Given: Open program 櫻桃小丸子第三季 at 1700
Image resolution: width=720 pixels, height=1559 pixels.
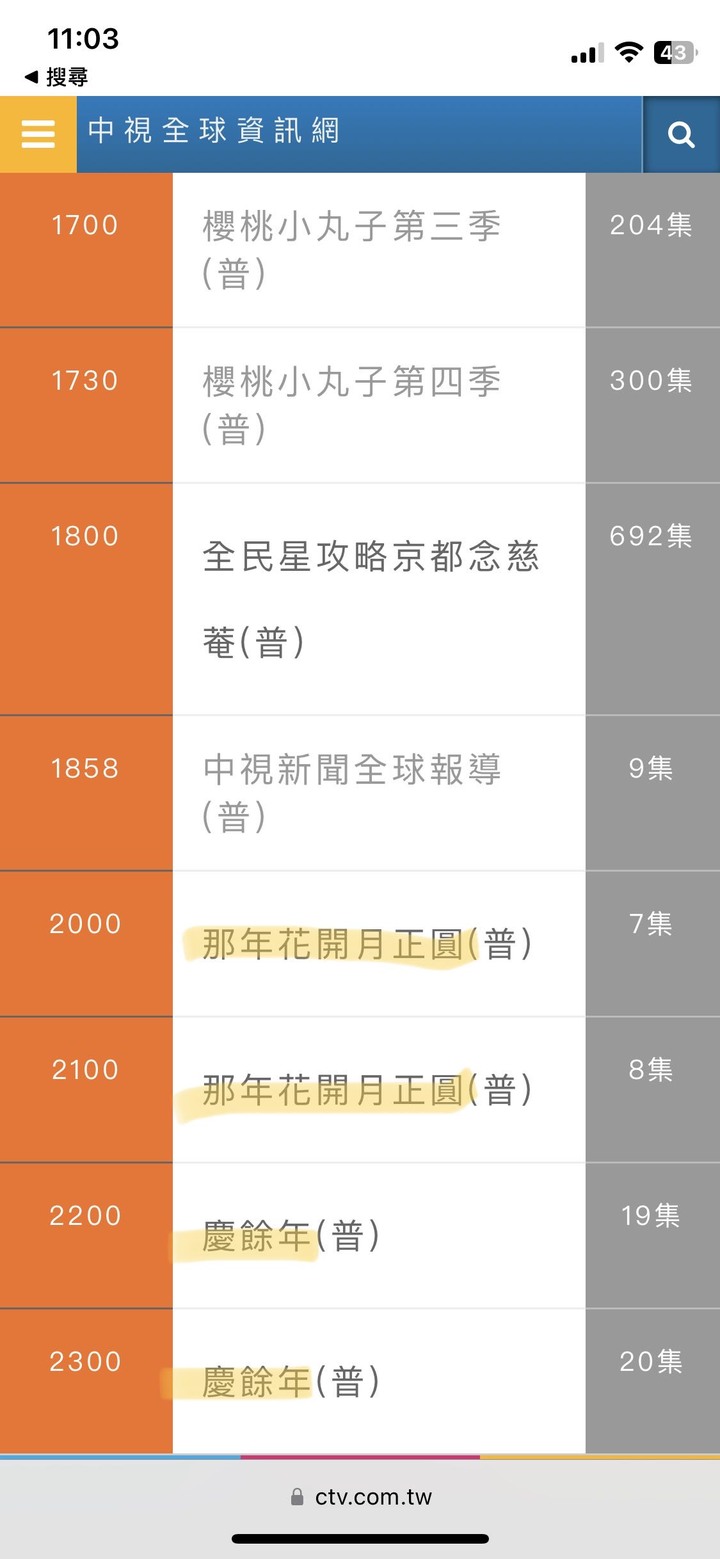Looking at the screenshot, I should click(x=351, y=227).
